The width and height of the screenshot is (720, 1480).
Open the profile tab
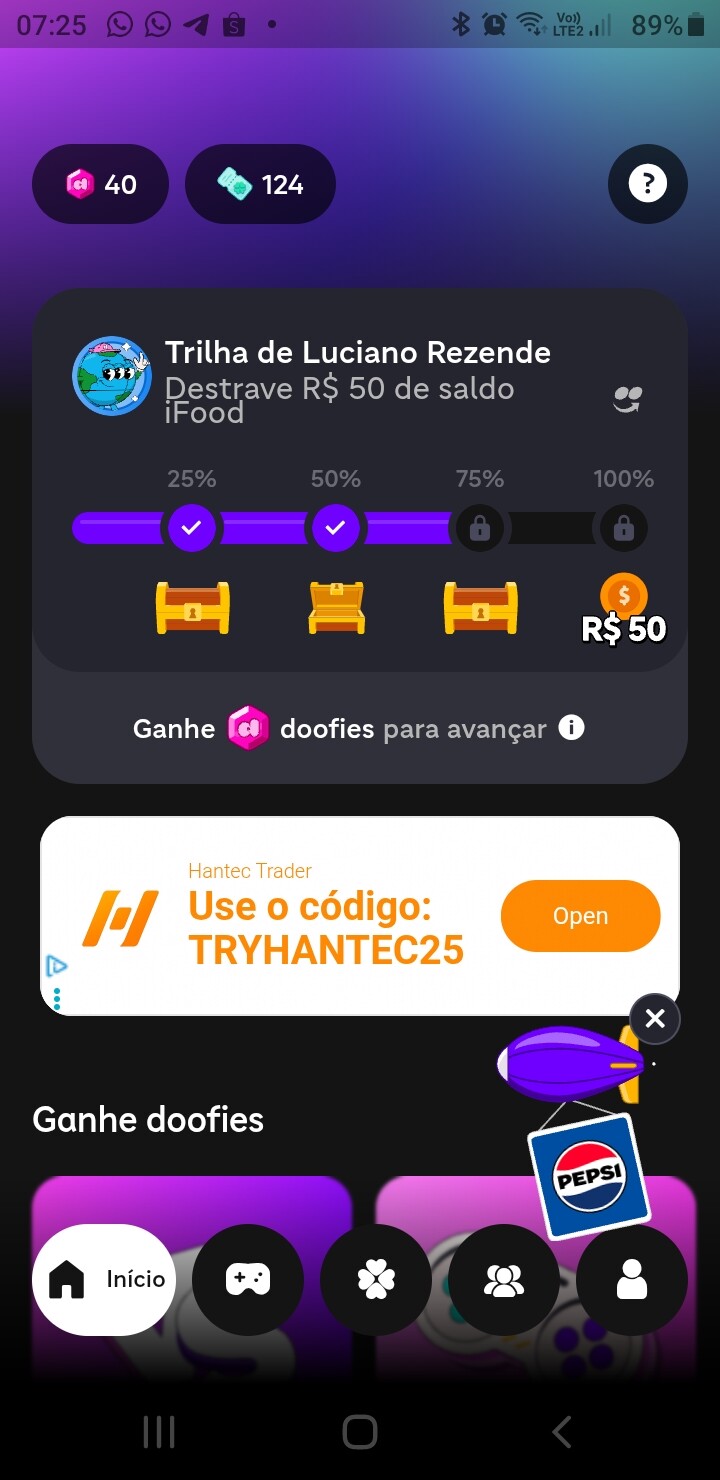click(x=632, y=1279)
